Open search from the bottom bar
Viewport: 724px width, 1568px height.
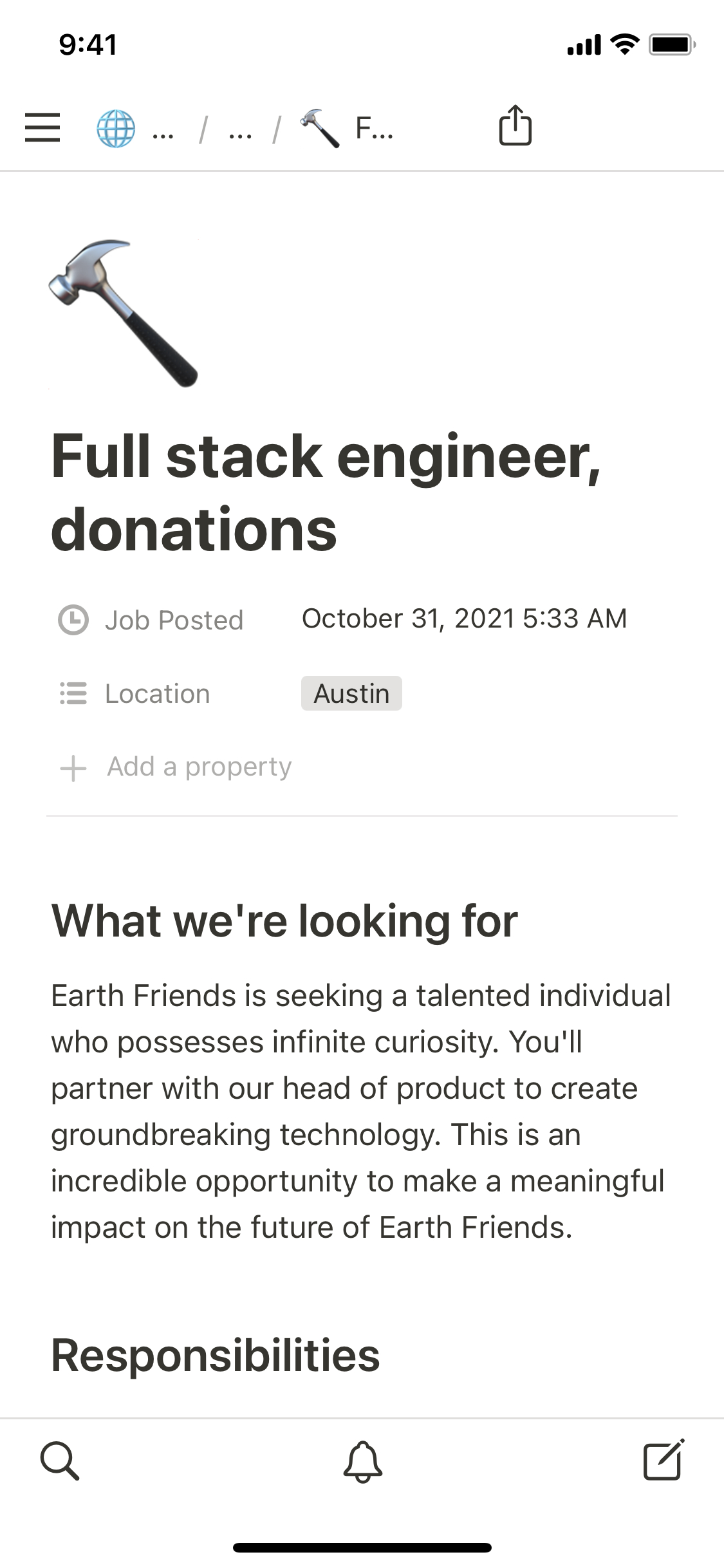[60, 1461]
